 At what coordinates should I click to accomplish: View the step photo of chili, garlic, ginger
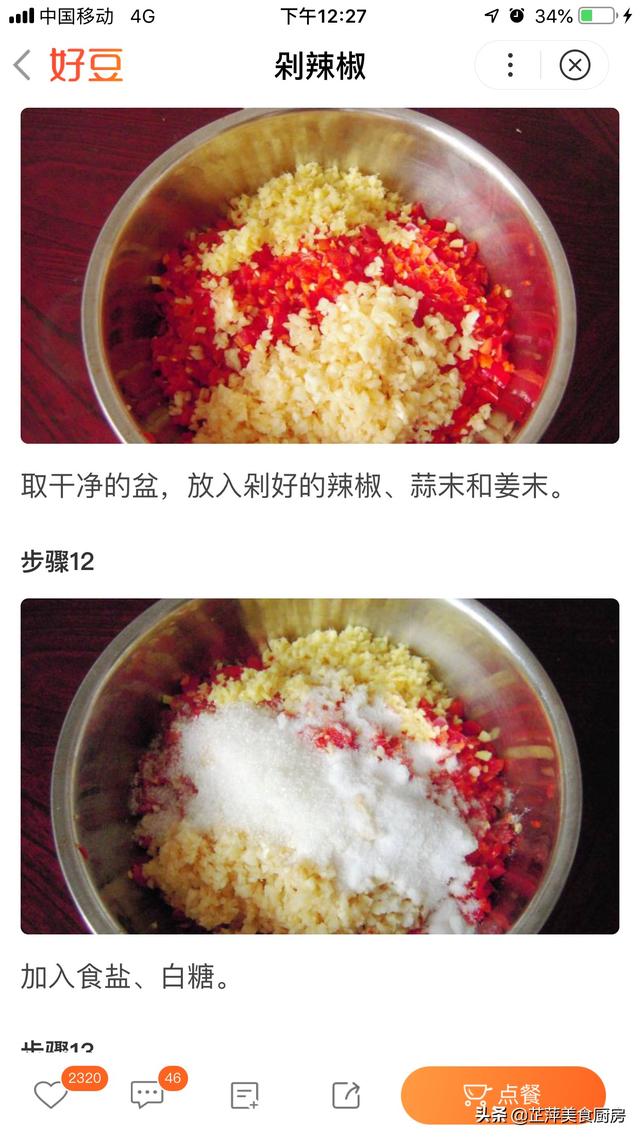[x=320, y=276]
